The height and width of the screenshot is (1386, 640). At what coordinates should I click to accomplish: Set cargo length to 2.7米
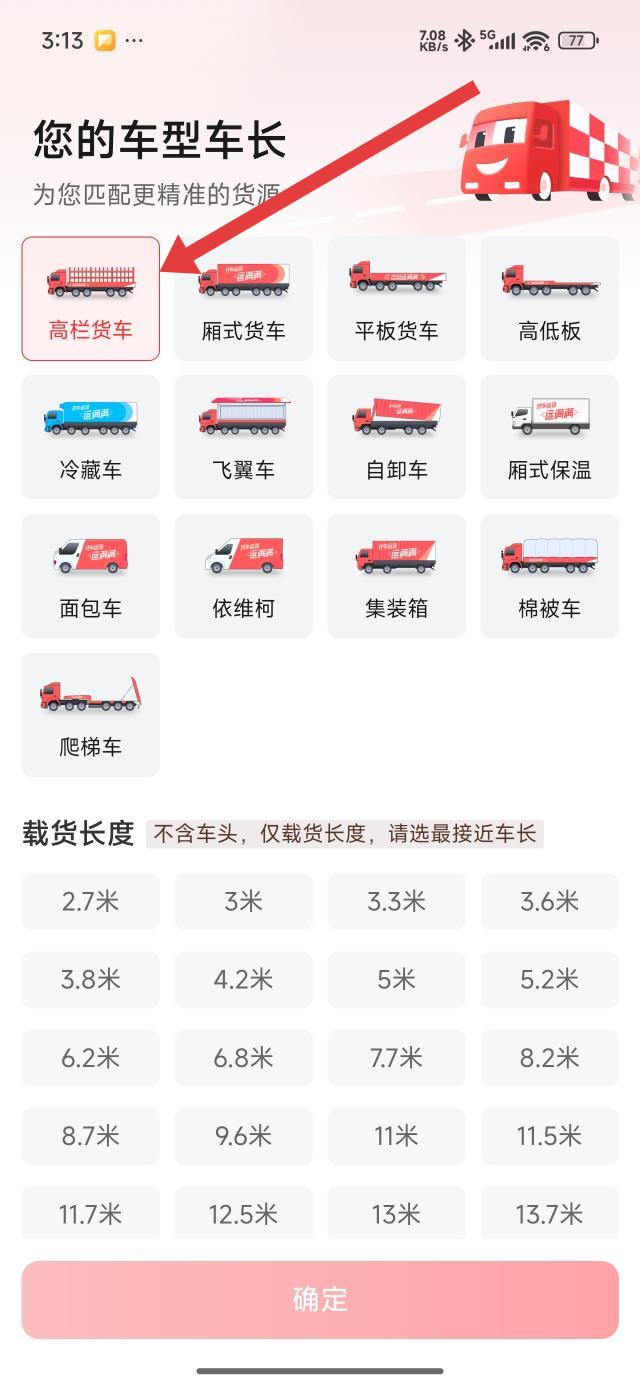[x=91, y=901]
